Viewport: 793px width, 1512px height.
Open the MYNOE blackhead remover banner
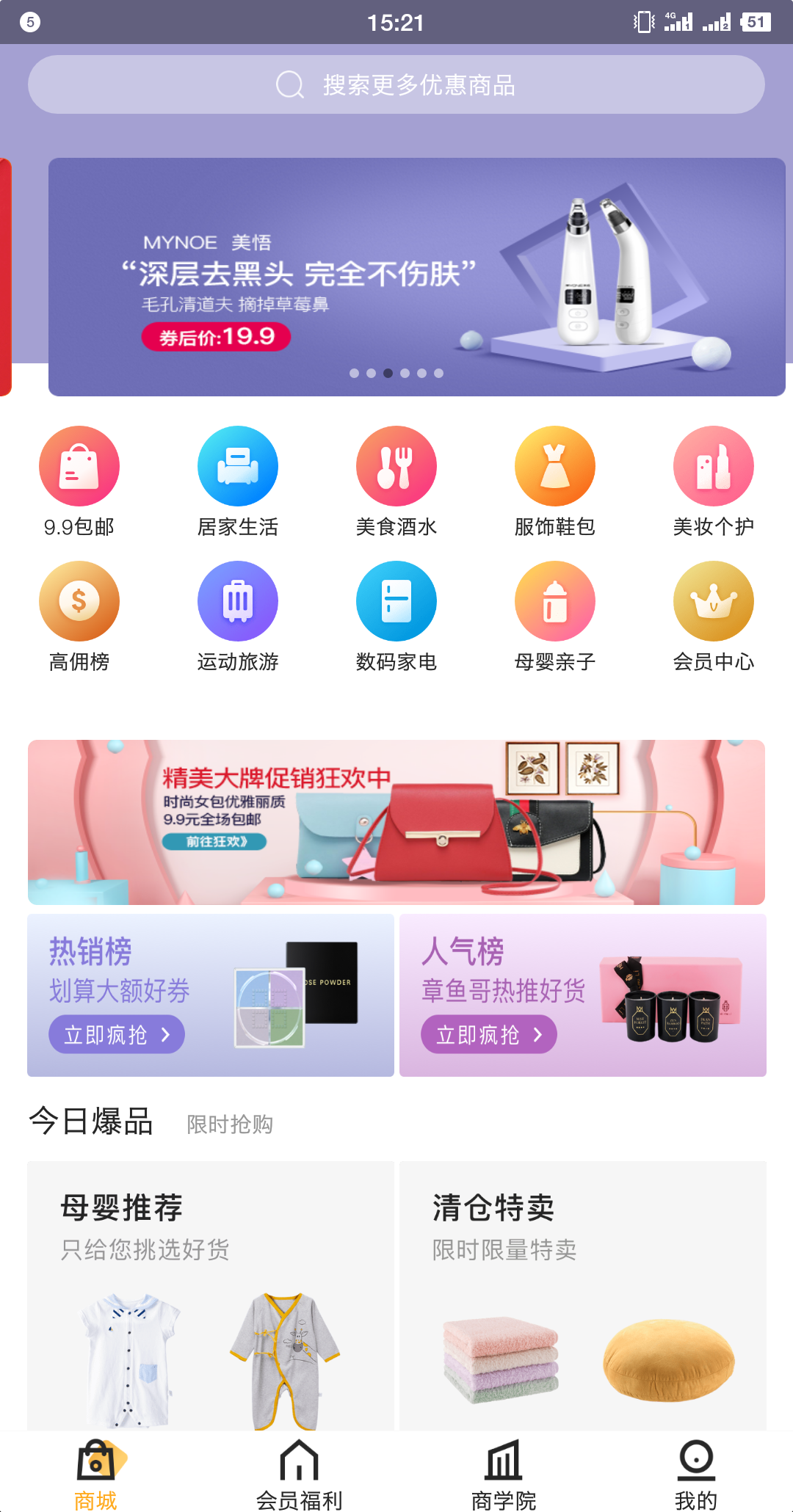point(416,277)
